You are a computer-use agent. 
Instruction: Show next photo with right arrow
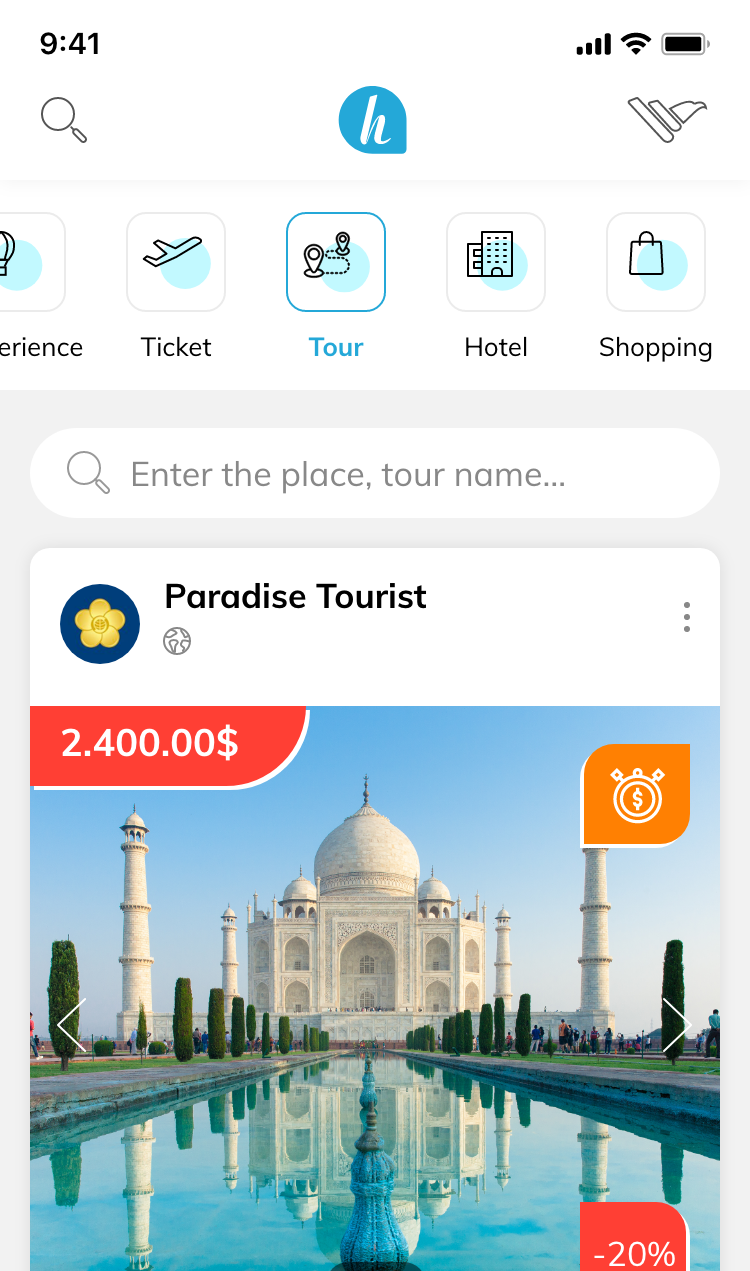pos(677,1024)
